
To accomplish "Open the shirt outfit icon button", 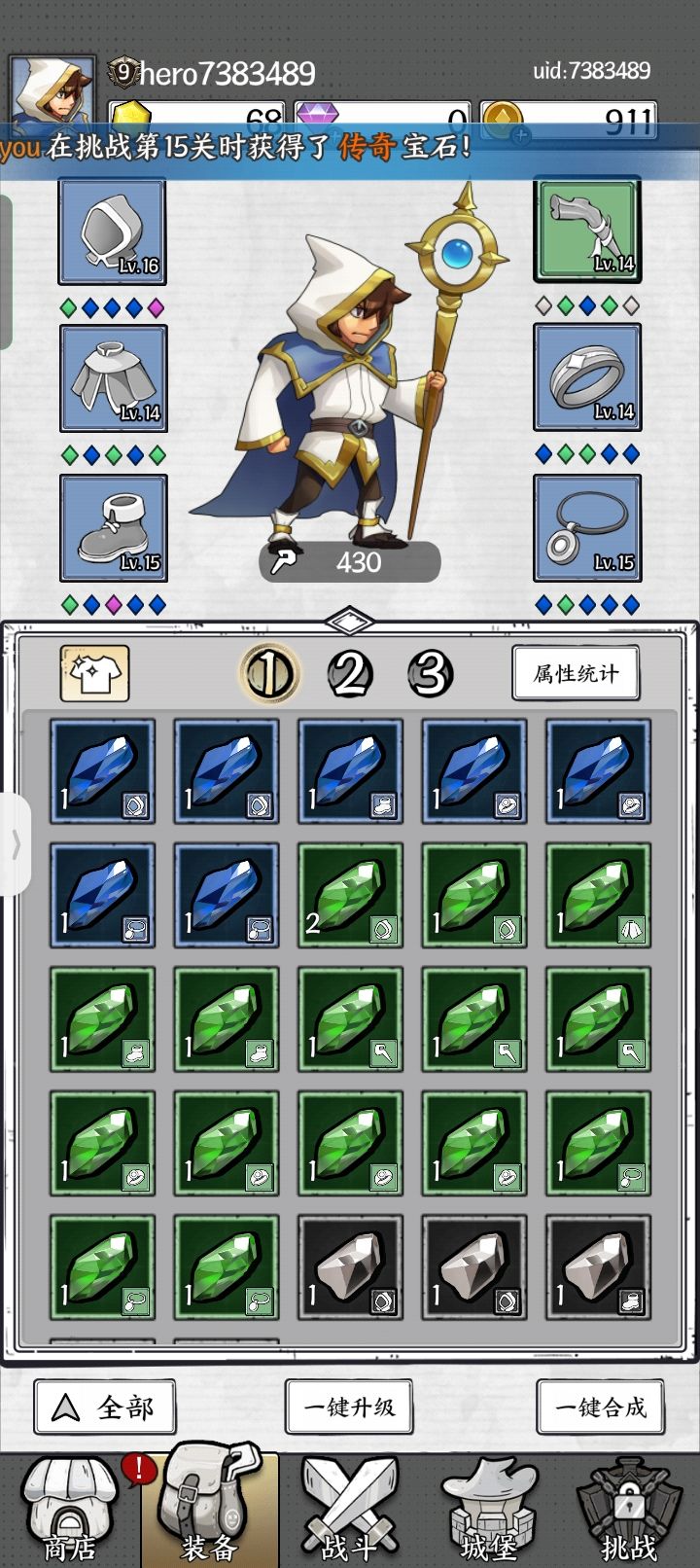I will (x=95, y=673).
